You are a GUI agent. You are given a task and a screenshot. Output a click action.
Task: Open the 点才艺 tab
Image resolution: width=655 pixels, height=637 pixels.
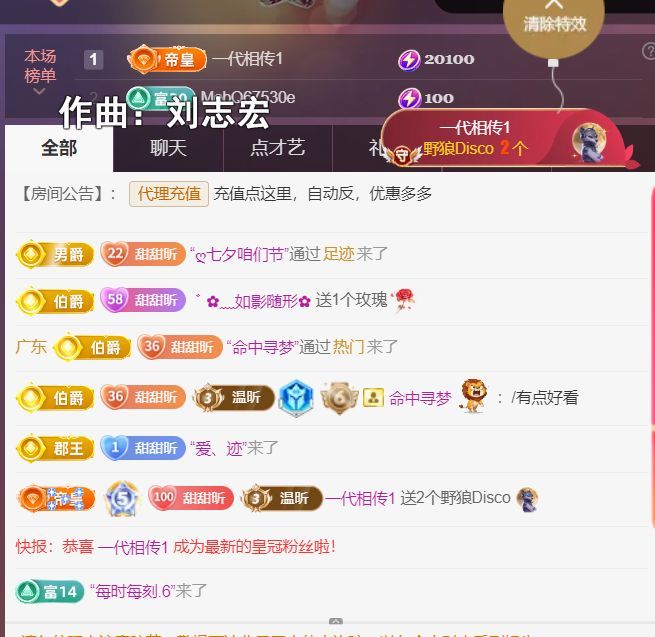pos(277,148)
